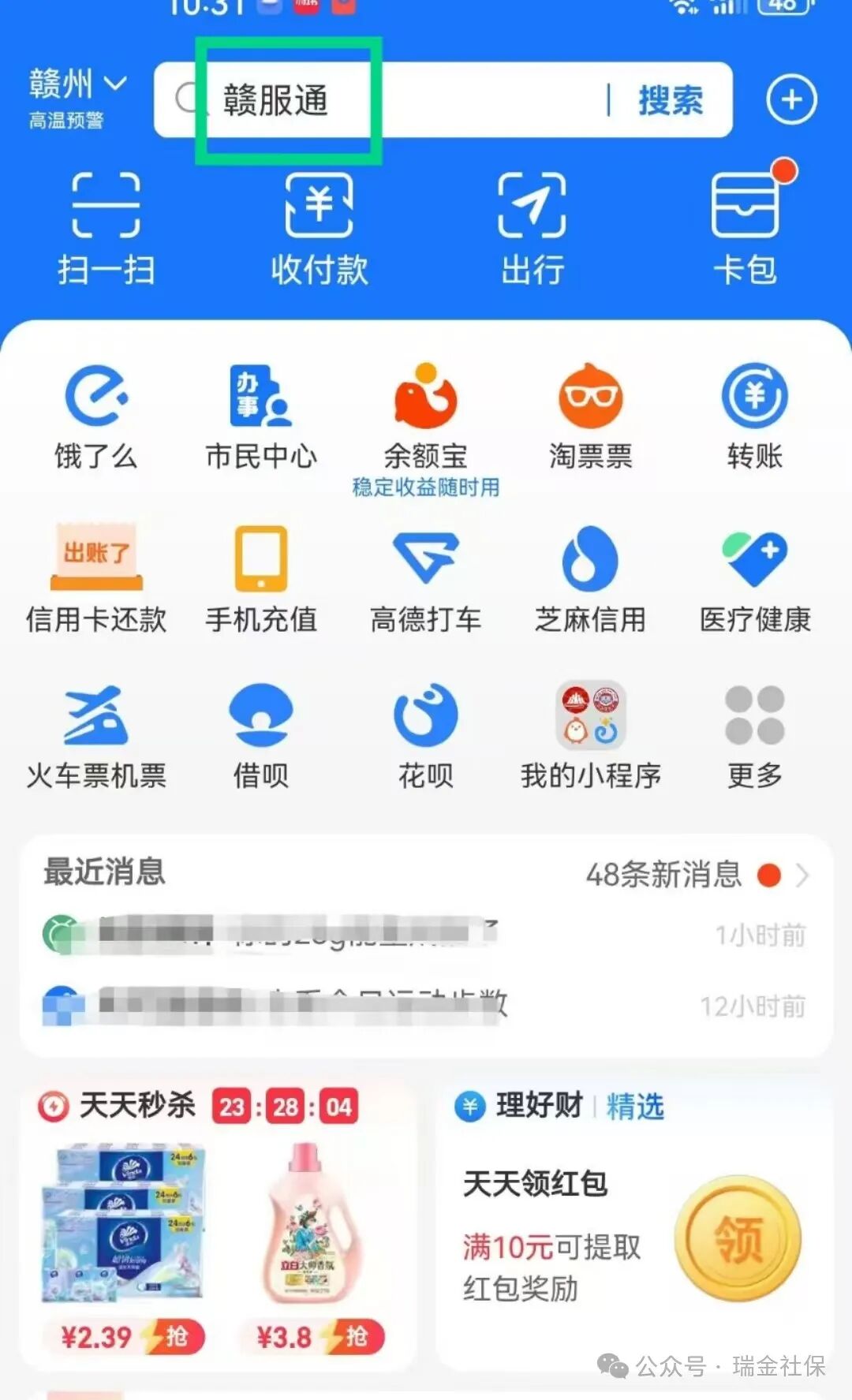
Task: Open the plus menu icon
Action: [791, 100]
